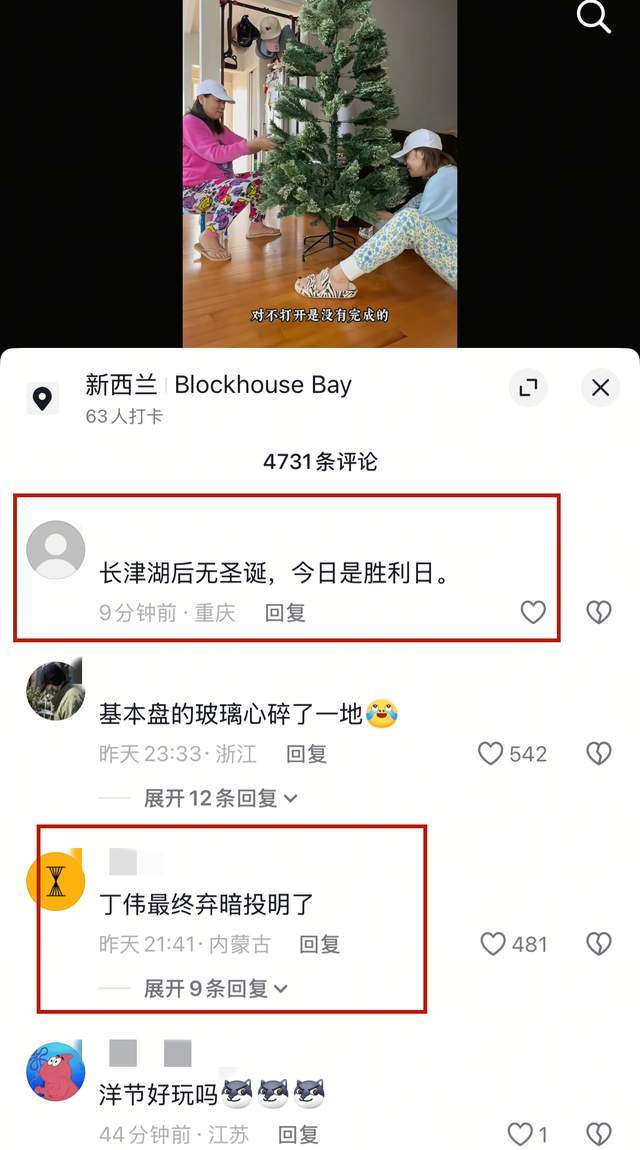Close the comments panel
This screenshot has height=1150, width=640.
click(600, 388)
